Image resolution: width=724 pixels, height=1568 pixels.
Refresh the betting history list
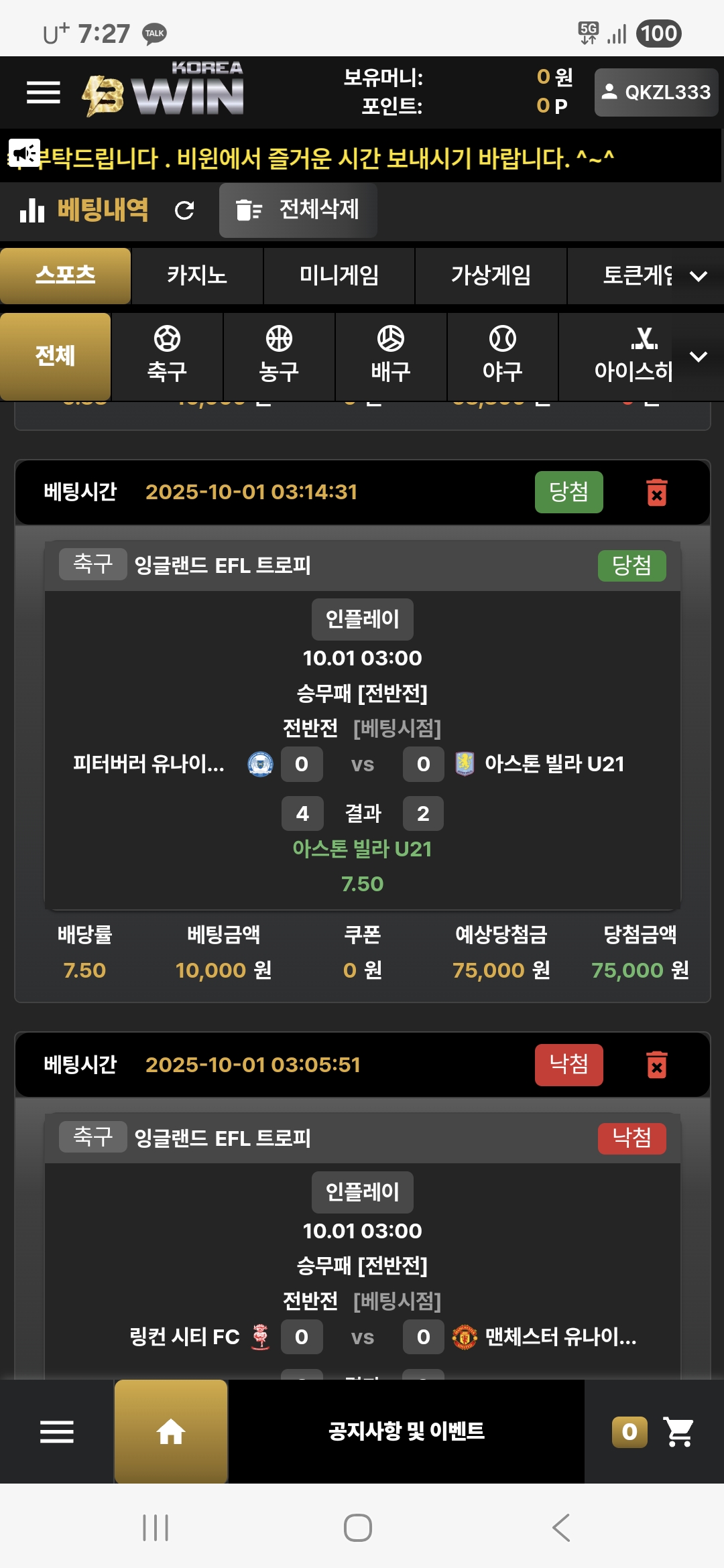(184, 210)
